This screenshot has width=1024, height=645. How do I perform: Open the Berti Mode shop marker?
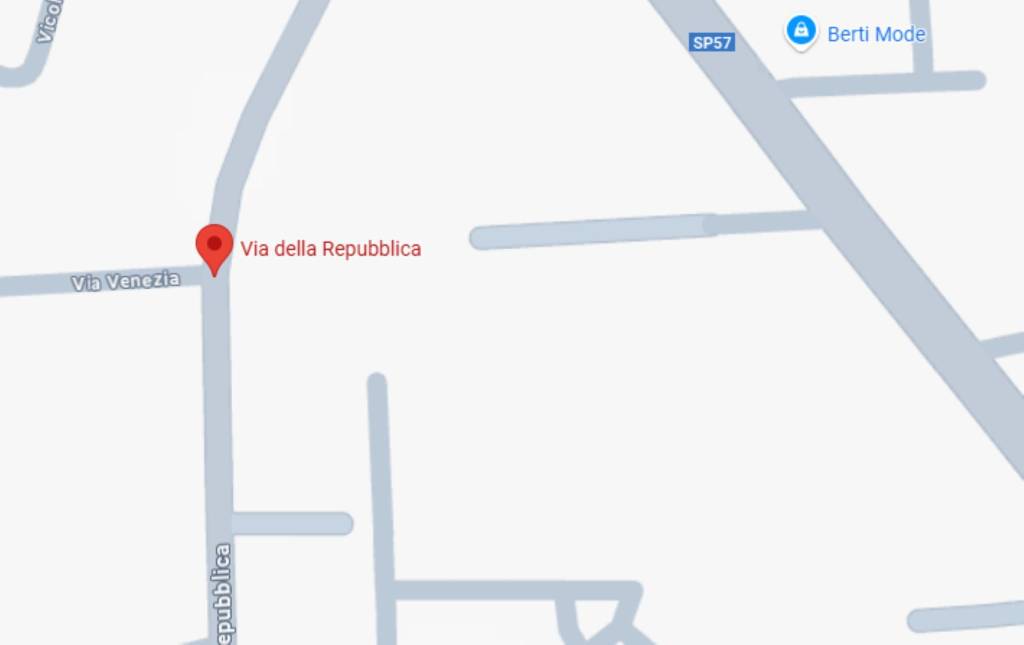801,31
